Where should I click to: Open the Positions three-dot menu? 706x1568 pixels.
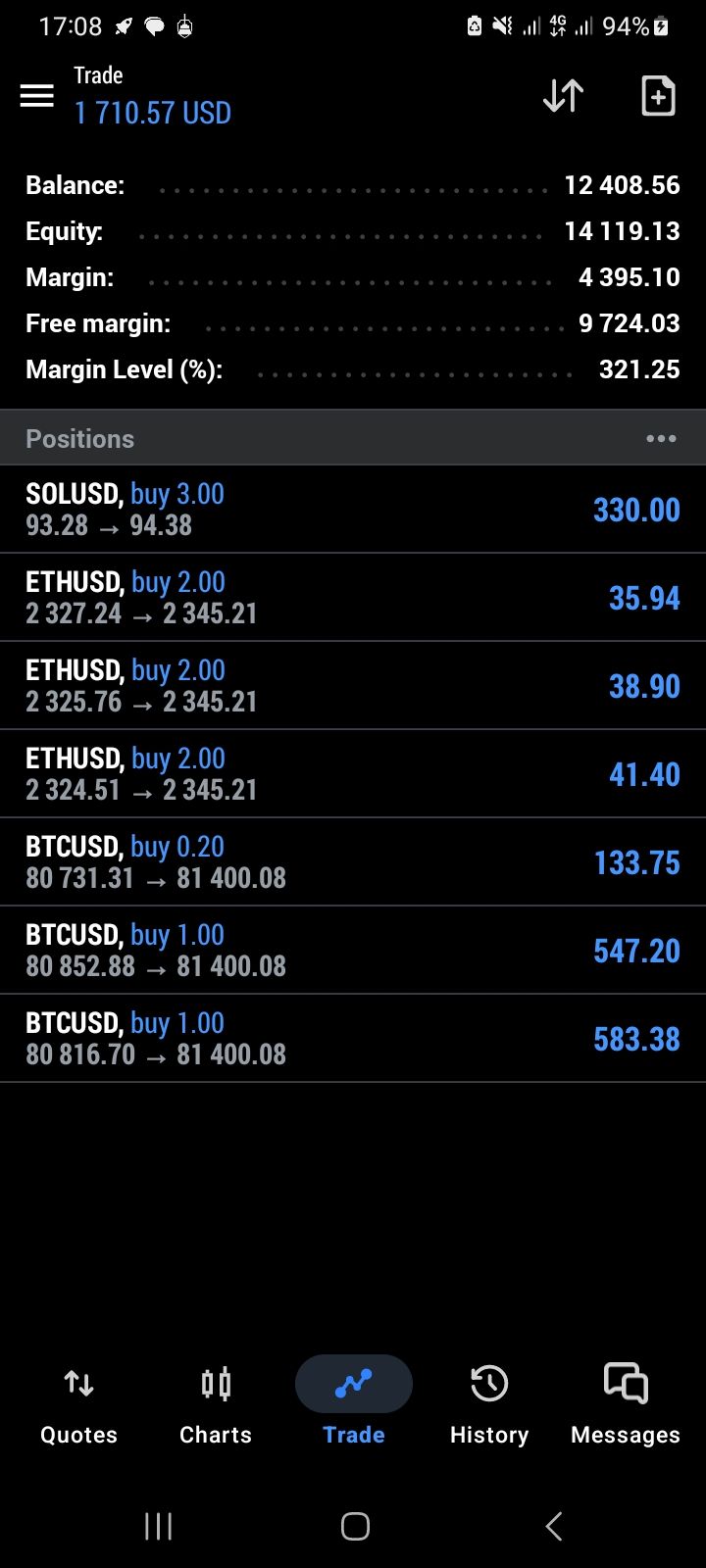(x=661, y=439)
